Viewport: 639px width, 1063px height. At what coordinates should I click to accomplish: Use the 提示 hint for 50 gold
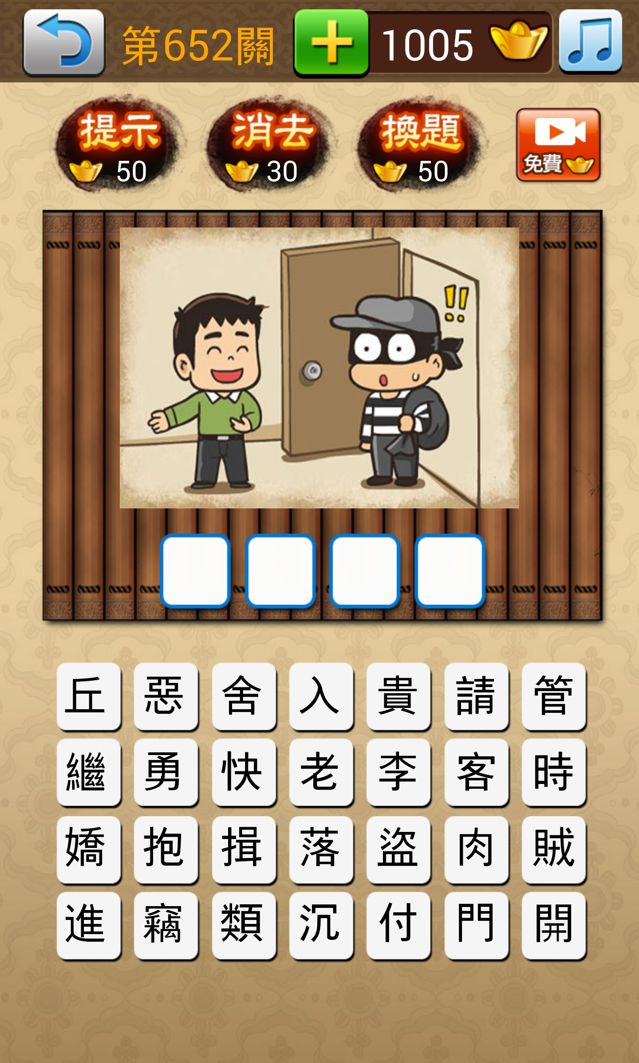115,147
